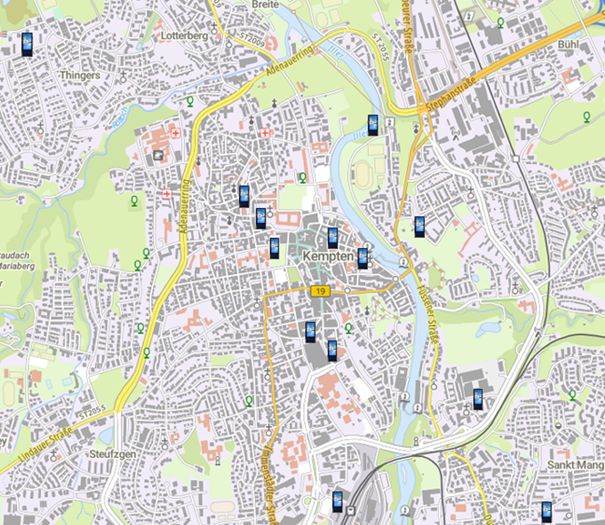This screenshot has height=525, width=605.
Task: Select the phone marker beside the river bend north
Action: [x=373, y=125]
